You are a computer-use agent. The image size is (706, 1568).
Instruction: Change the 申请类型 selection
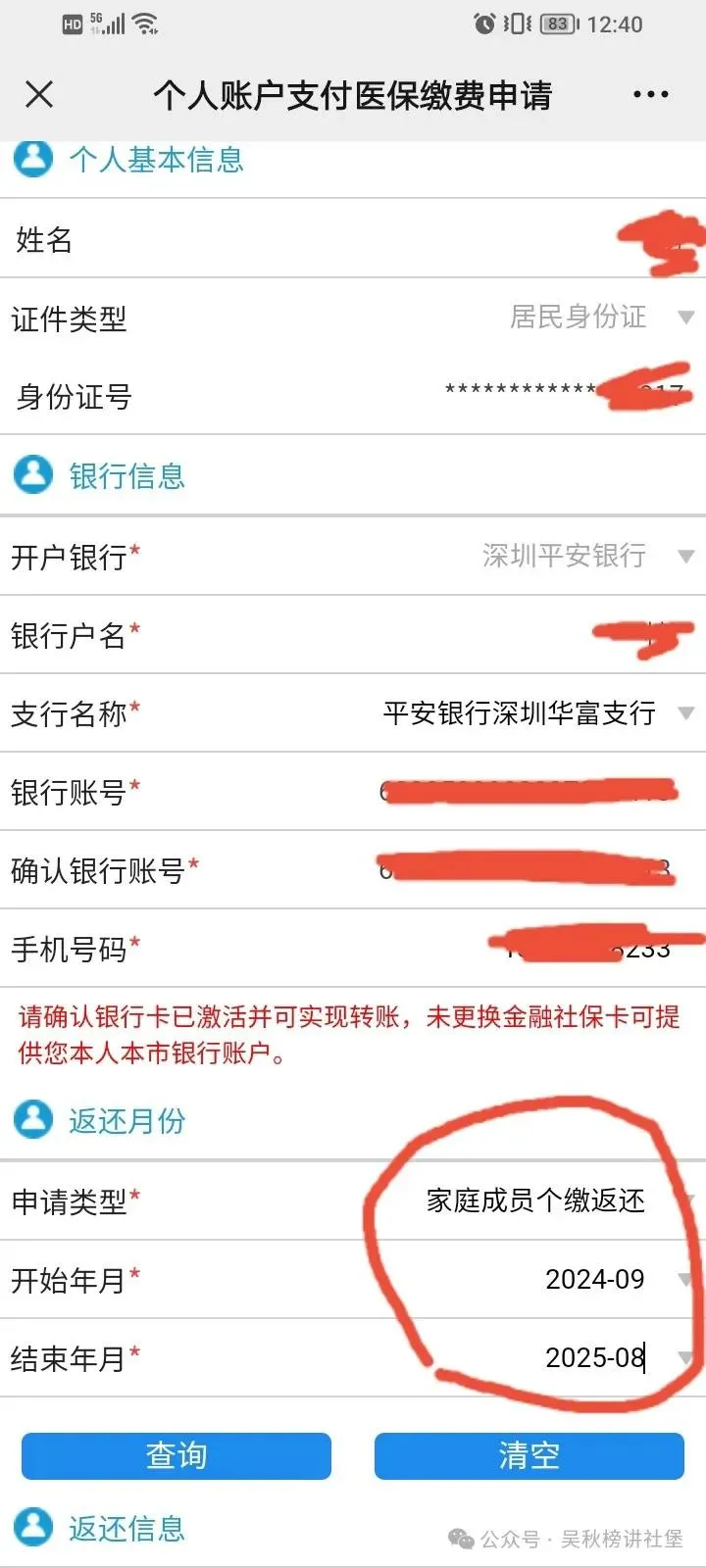549,1200
